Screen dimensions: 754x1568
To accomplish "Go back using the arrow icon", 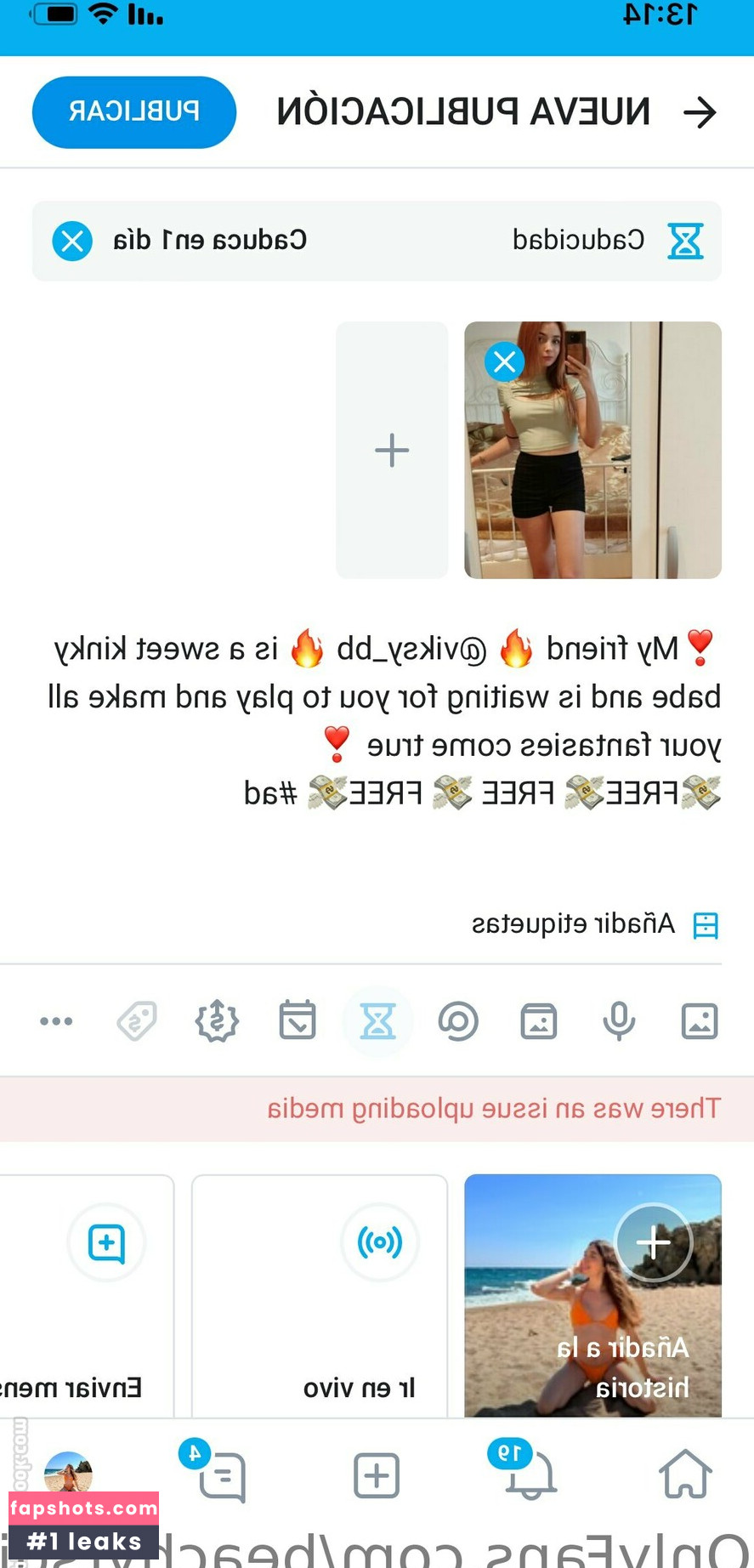I will point(700,112).
